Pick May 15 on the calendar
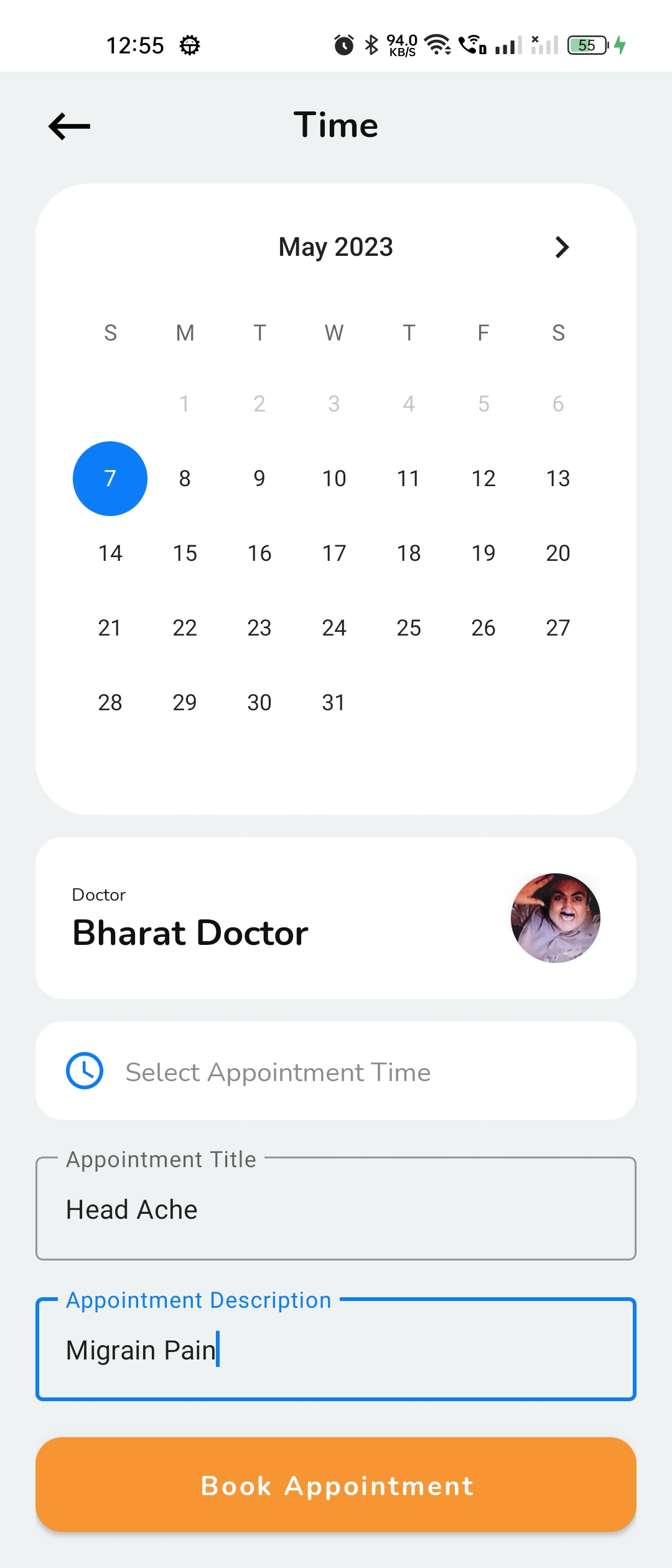 click(x=185, y=553)
